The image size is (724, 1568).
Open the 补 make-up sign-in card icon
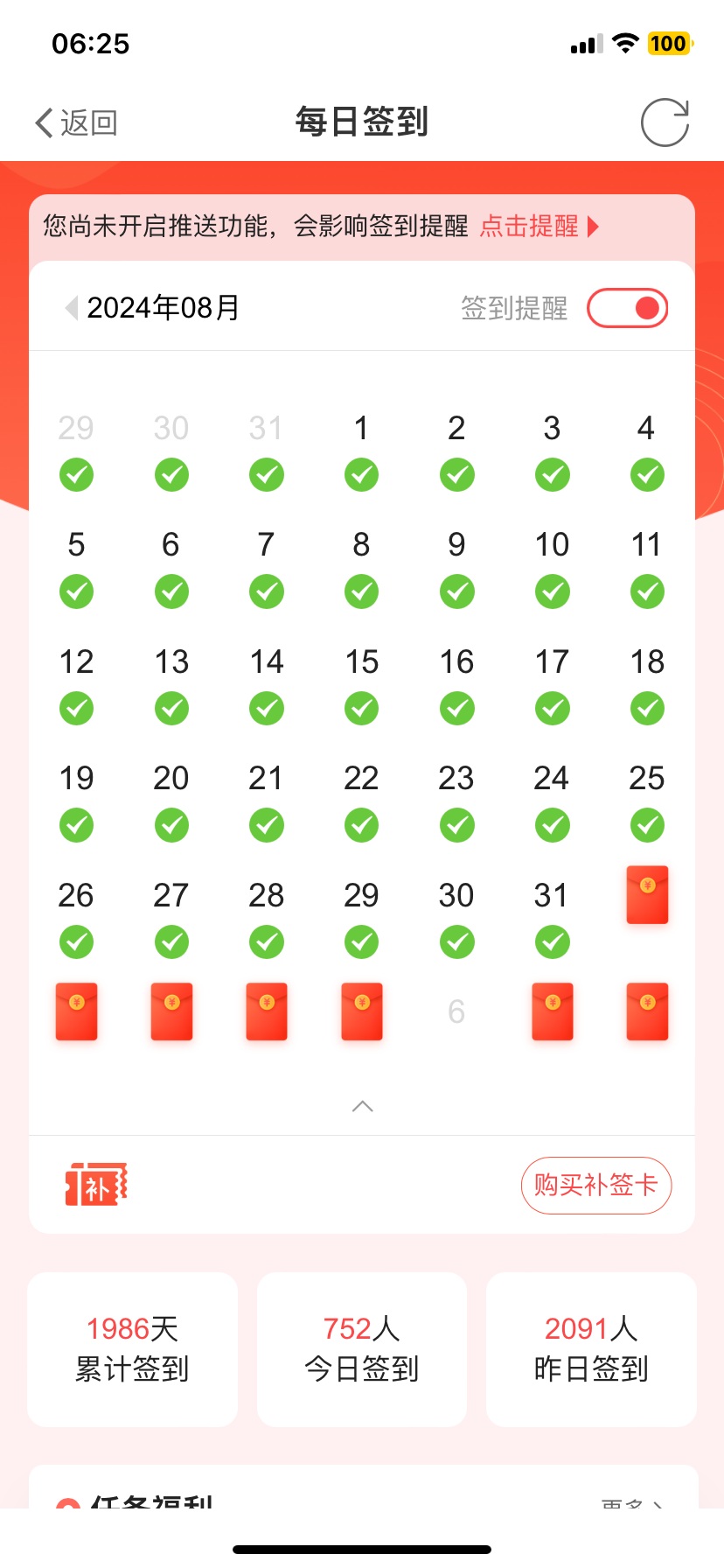tap(96, 1185)
